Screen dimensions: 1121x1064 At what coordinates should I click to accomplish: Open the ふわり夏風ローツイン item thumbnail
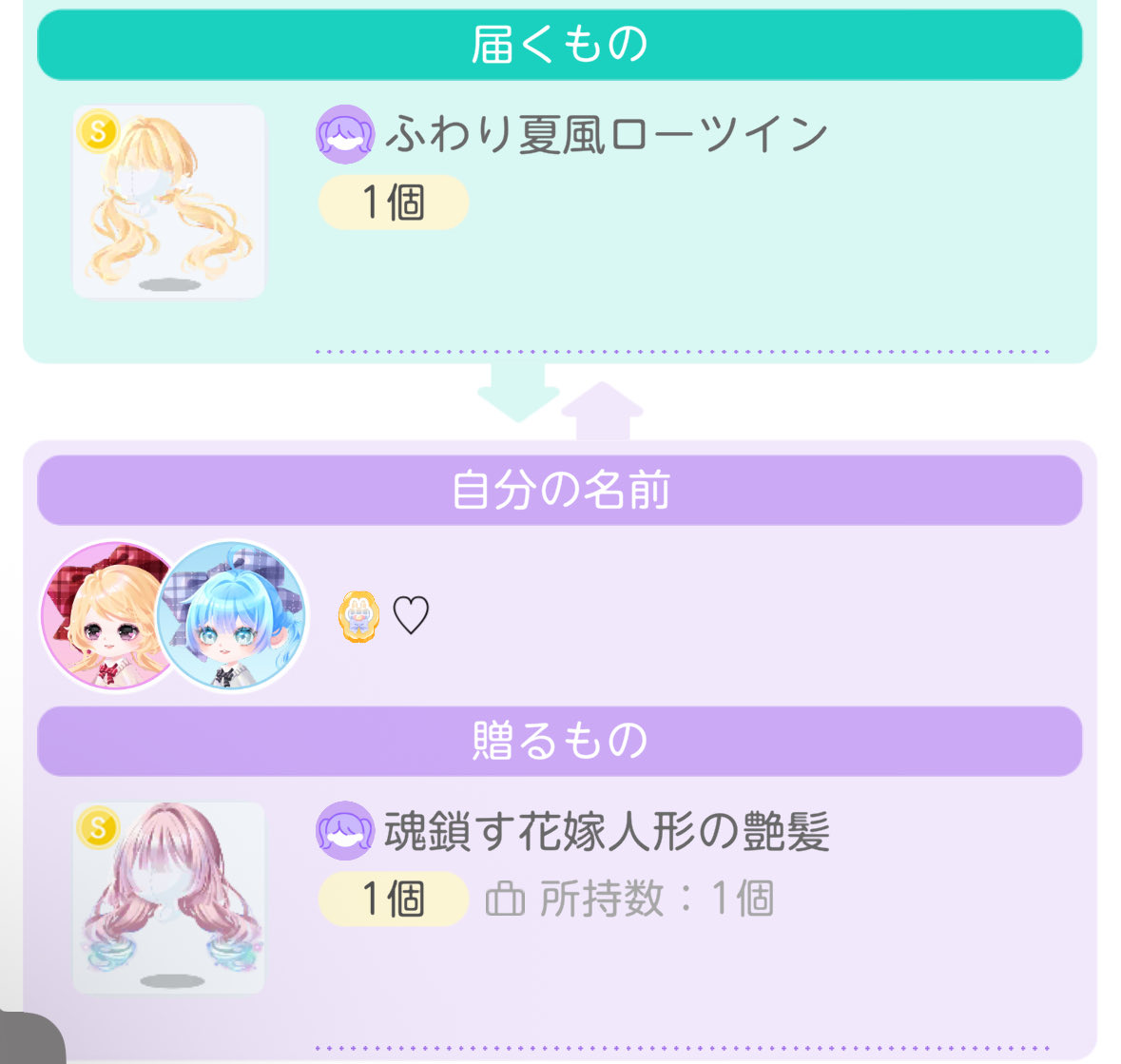[169, 202]
